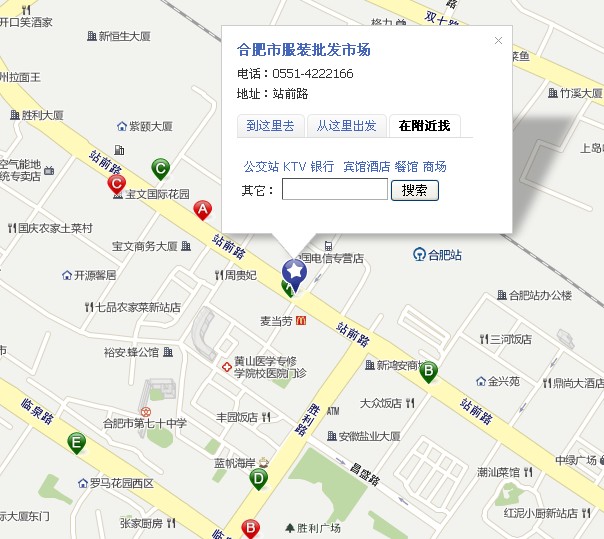Select the green marker D near 蓝帆海岸

(258, 478)
